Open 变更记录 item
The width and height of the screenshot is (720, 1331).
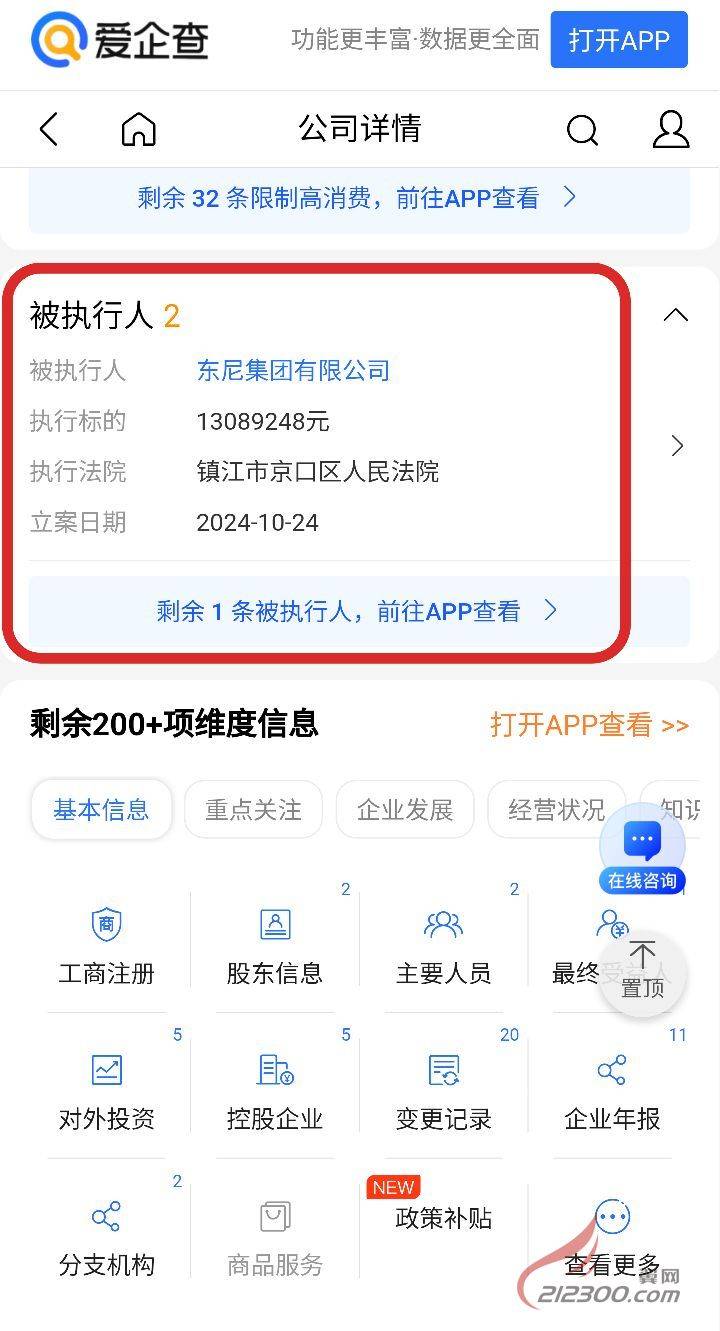tap(443, 1092)
